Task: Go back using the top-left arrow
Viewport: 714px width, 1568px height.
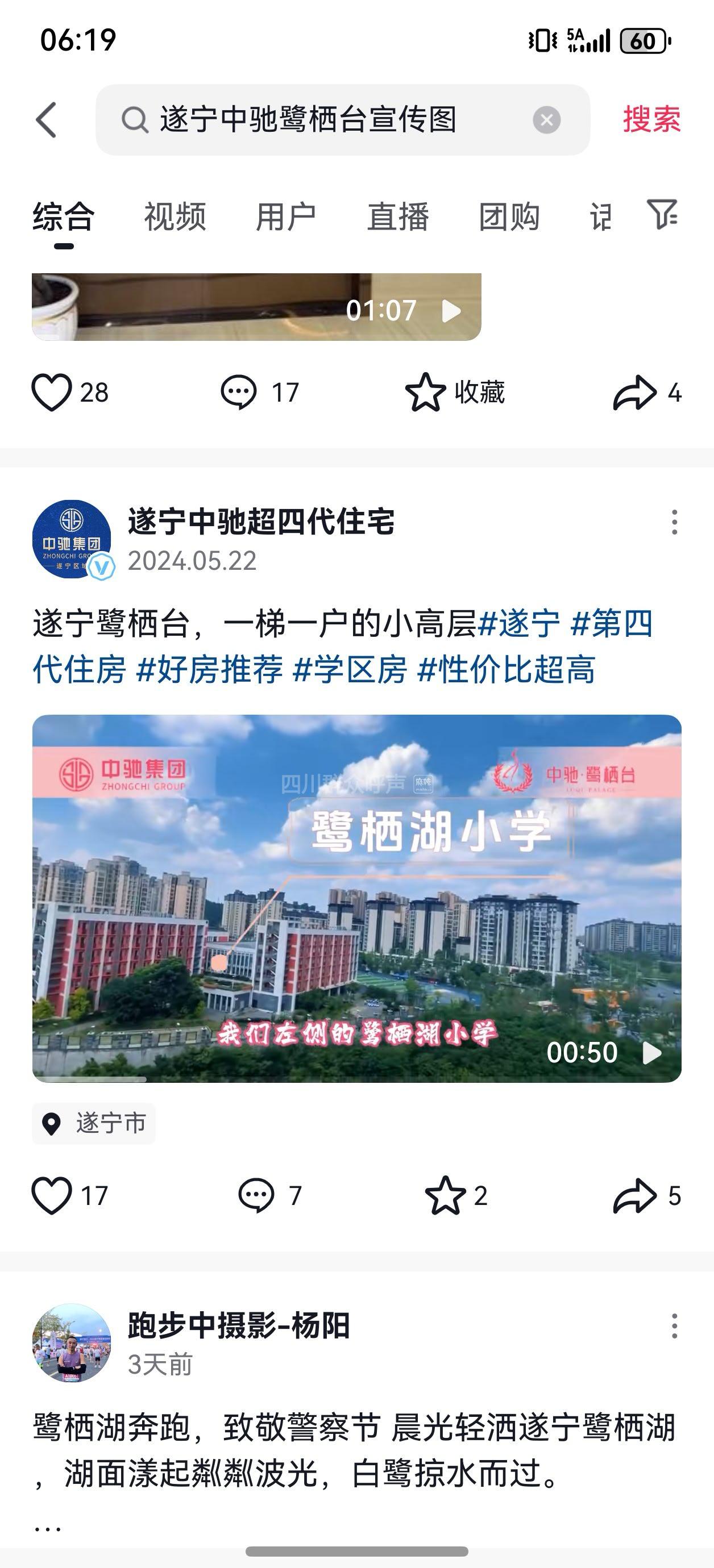Action: 46,120
